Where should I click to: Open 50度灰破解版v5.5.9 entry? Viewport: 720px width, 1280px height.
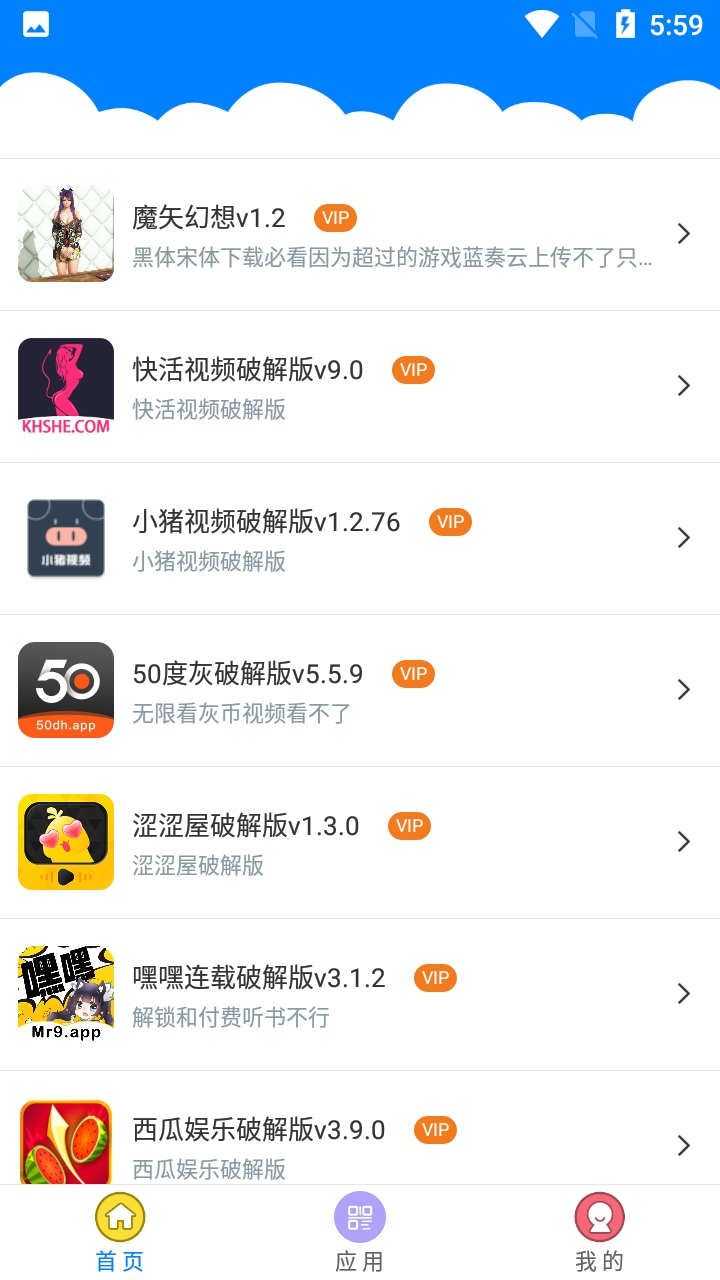coord(360,690)
